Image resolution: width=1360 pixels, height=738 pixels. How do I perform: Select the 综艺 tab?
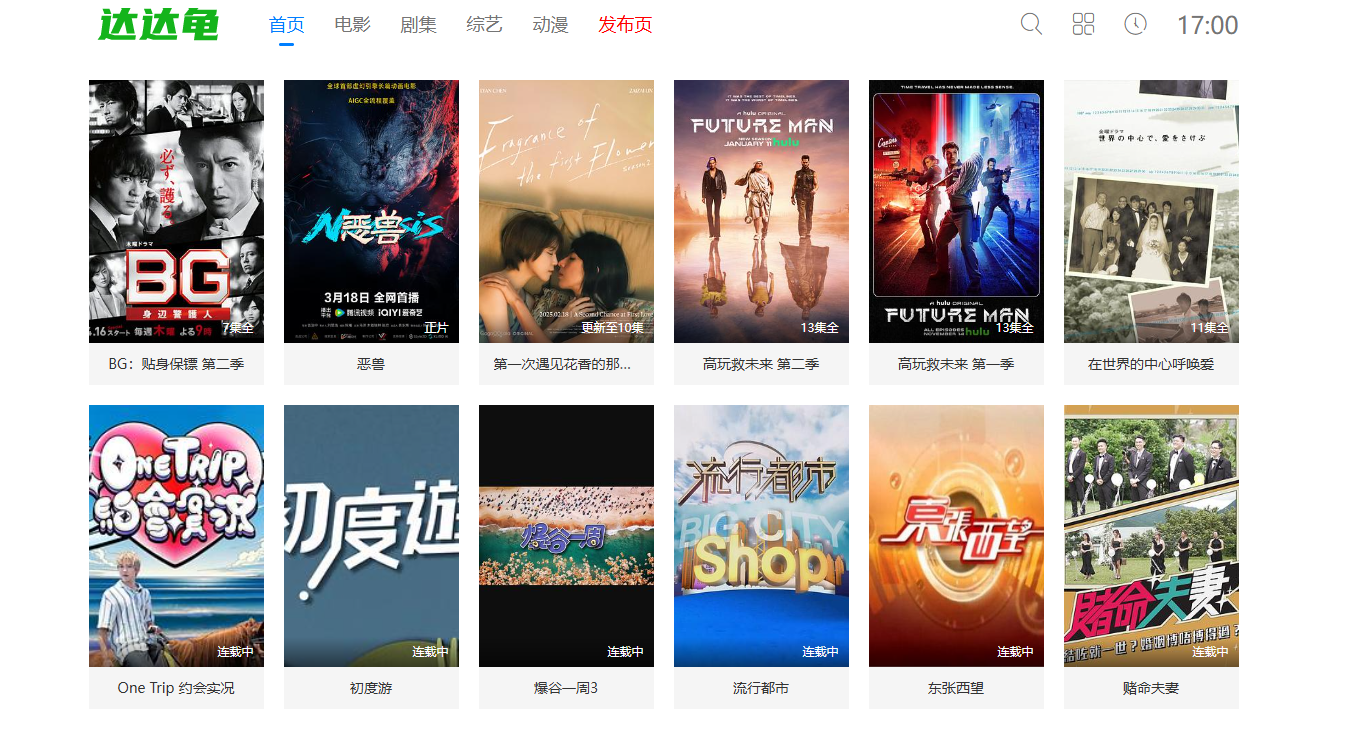(484, 25)
